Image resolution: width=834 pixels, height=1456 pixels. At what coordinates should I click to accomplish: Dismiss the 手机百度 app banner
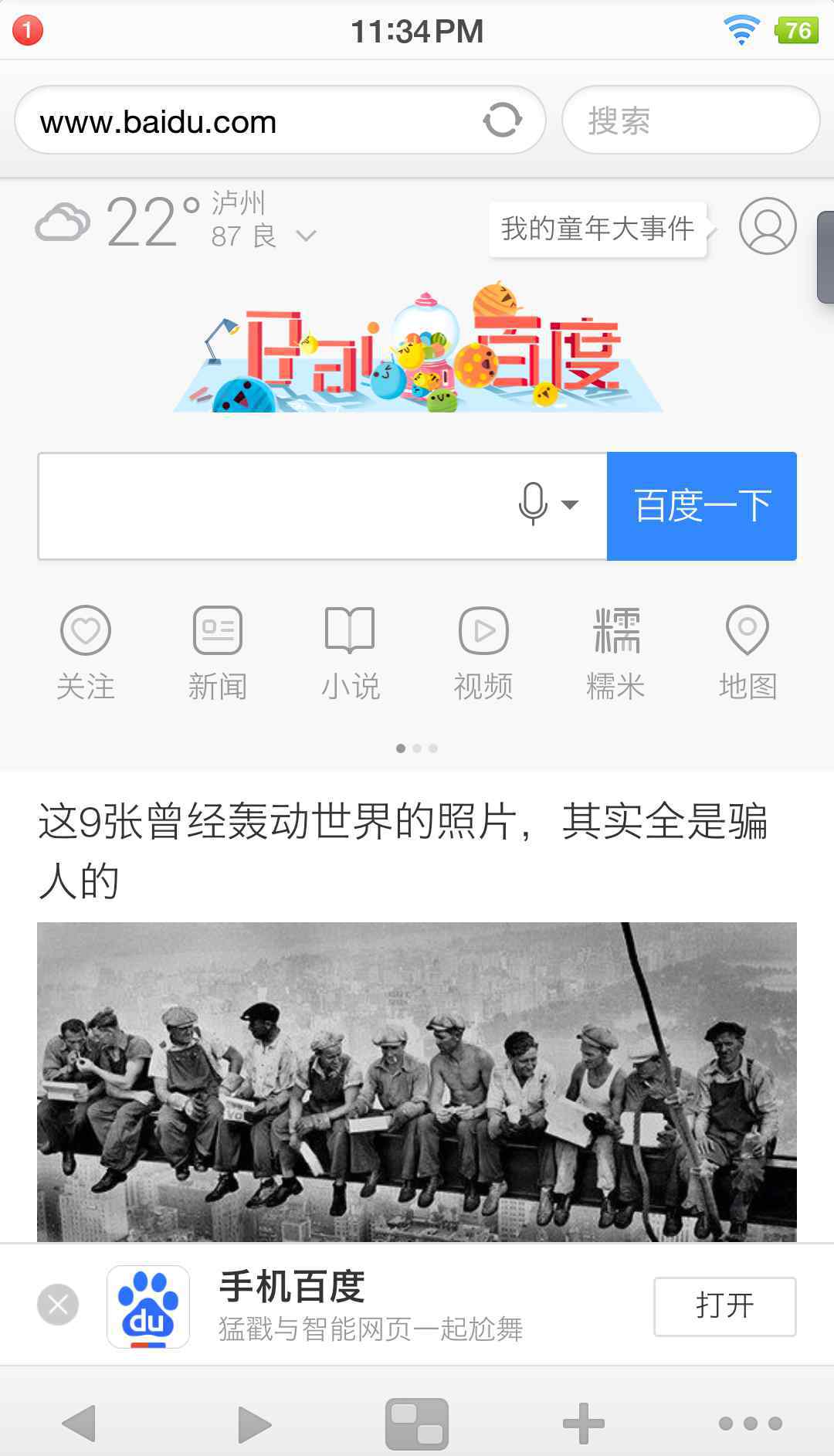pyautogui.click(x=58, y=1305)
